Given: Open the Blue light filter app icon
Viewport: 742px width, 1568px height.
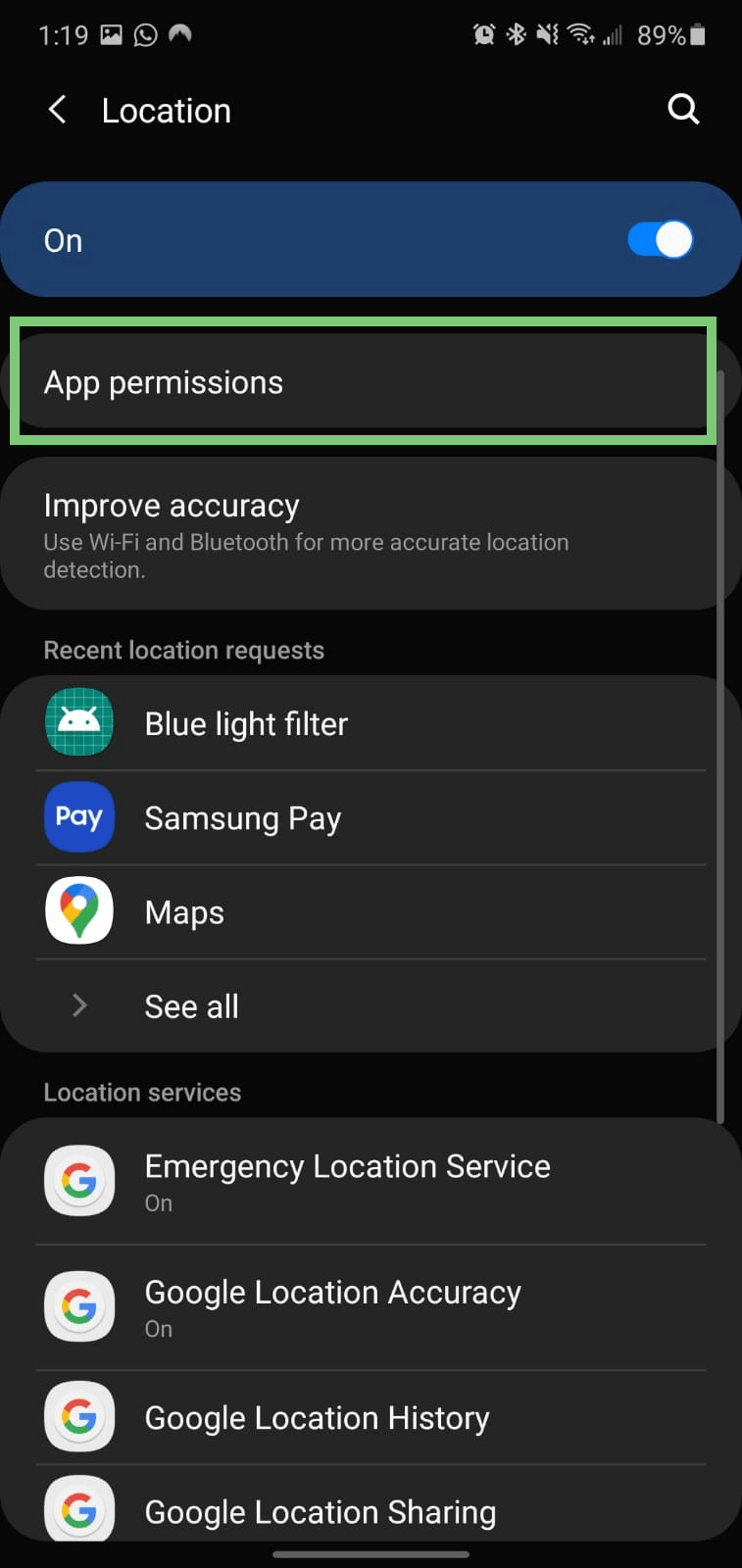Looking at the screenshot, I should tap(78, 722).
